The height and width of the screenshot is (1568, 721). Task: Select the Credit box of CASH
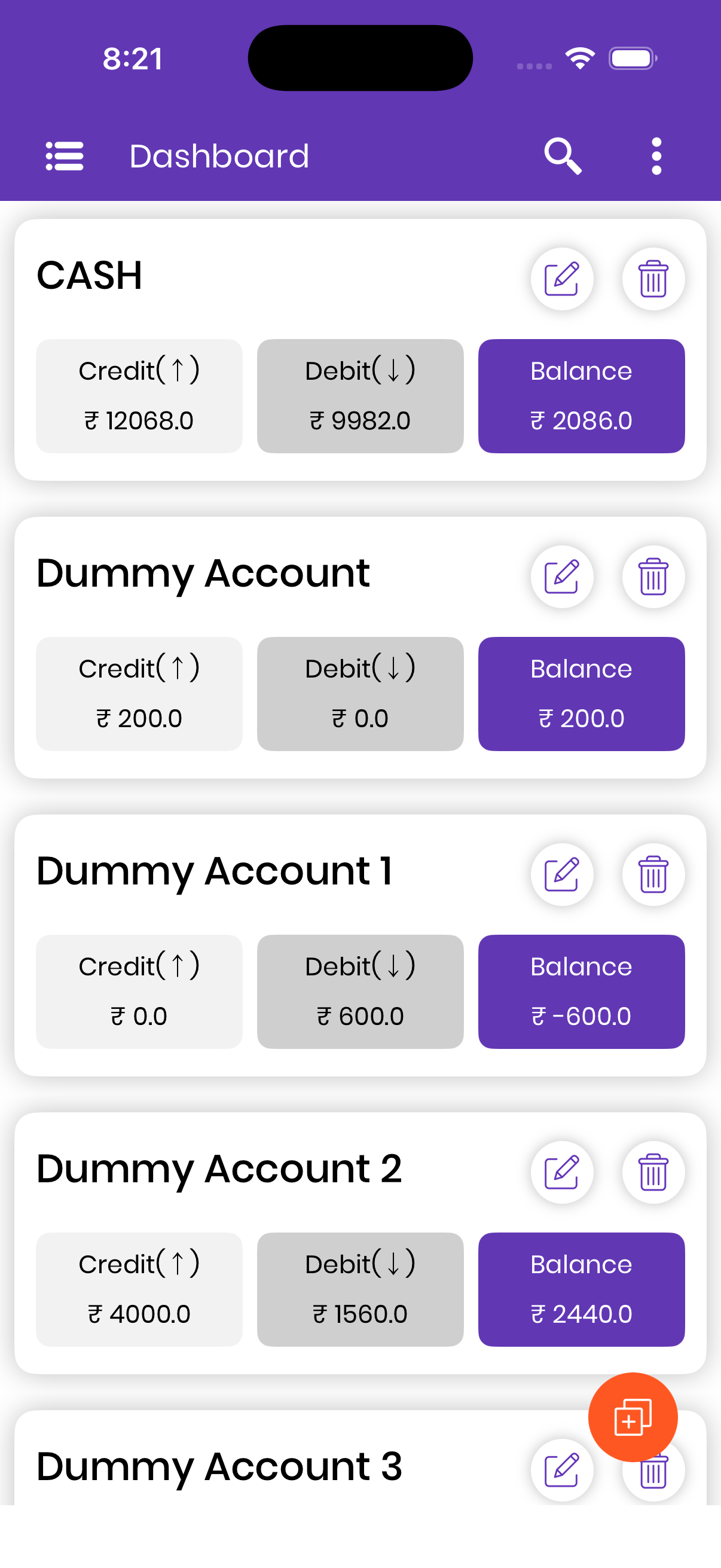click(139, 396)
